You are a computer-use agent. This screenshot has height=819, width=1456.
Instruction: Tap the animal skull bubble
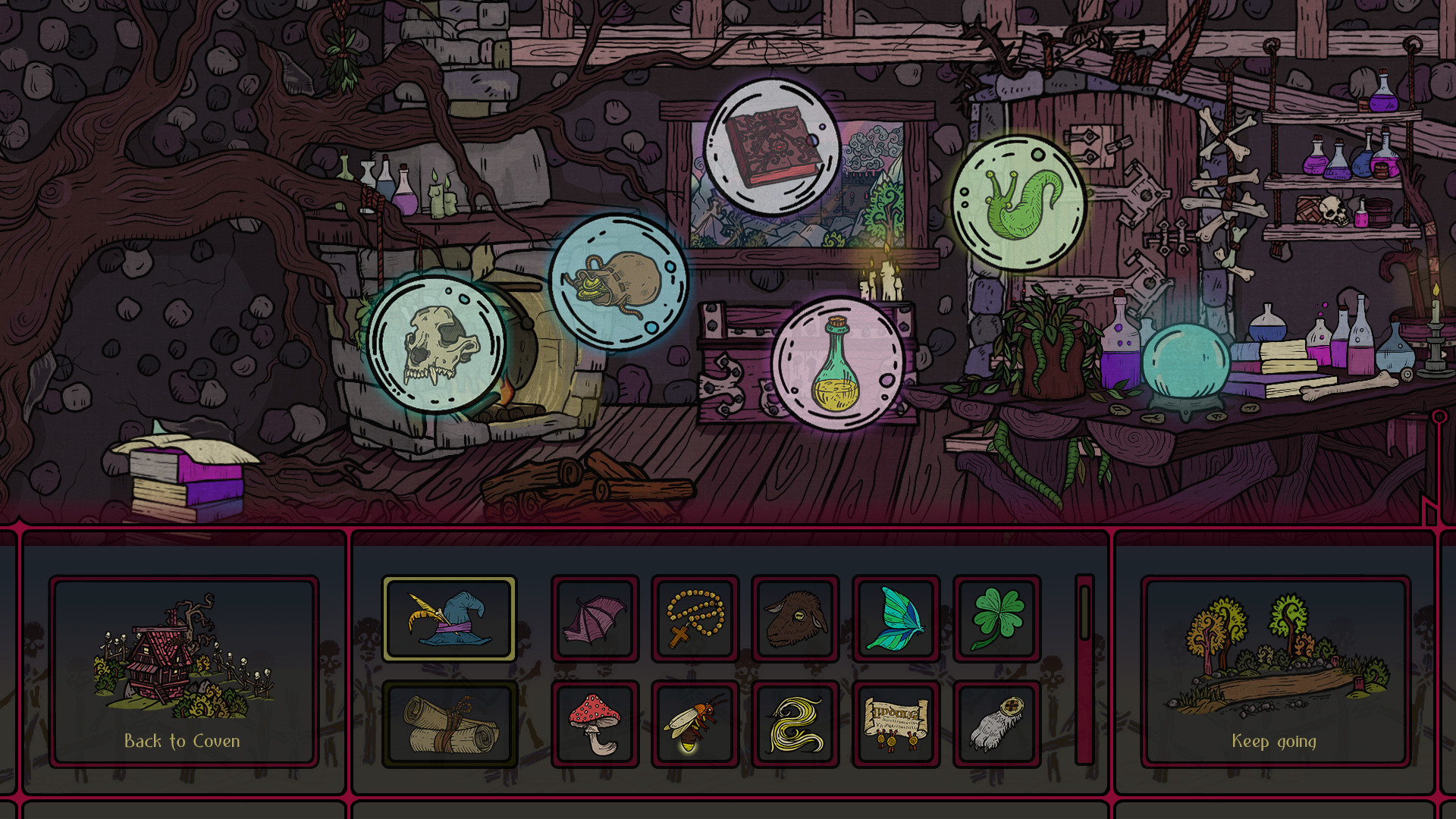(x=436, y=344)
